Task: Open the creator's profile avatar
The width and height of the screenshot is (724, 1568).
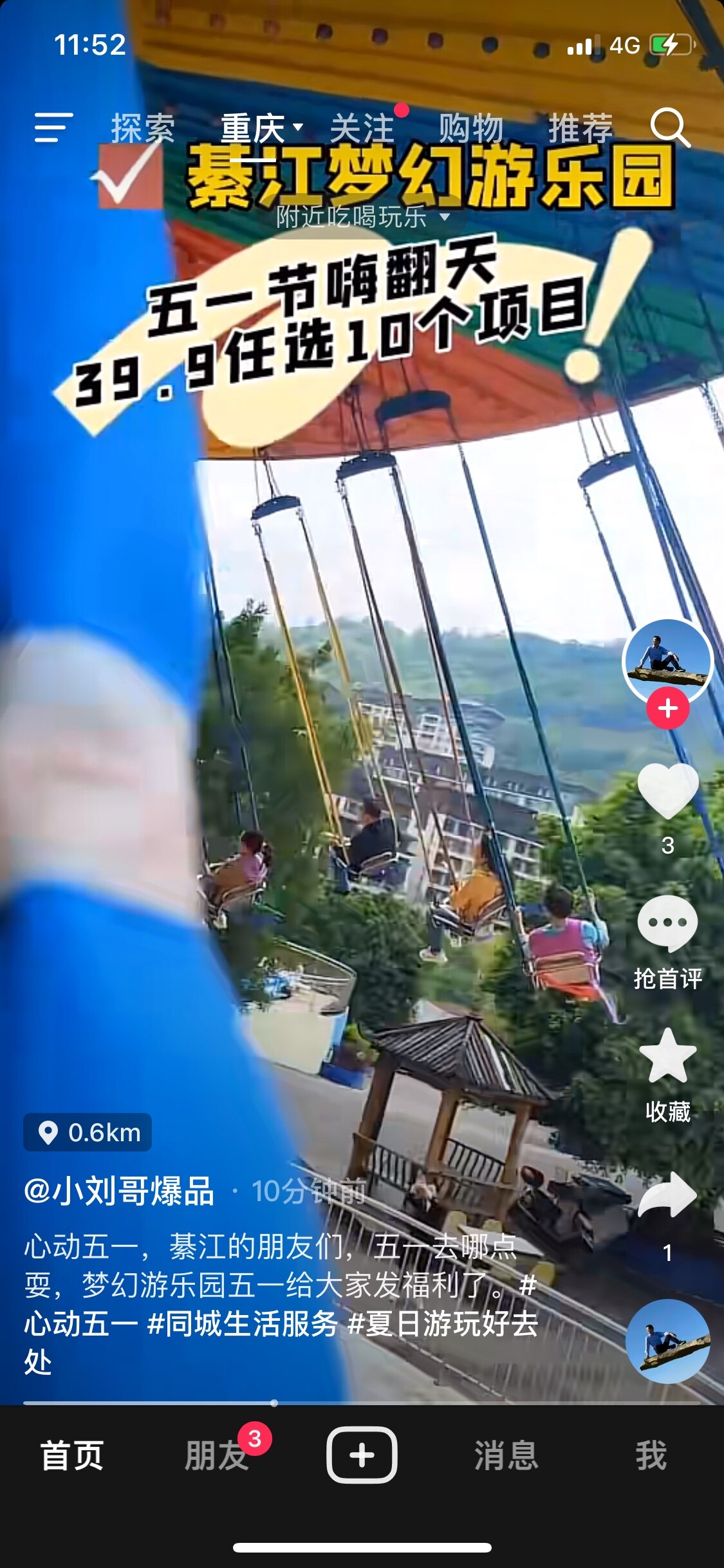Action: [667, 661]
